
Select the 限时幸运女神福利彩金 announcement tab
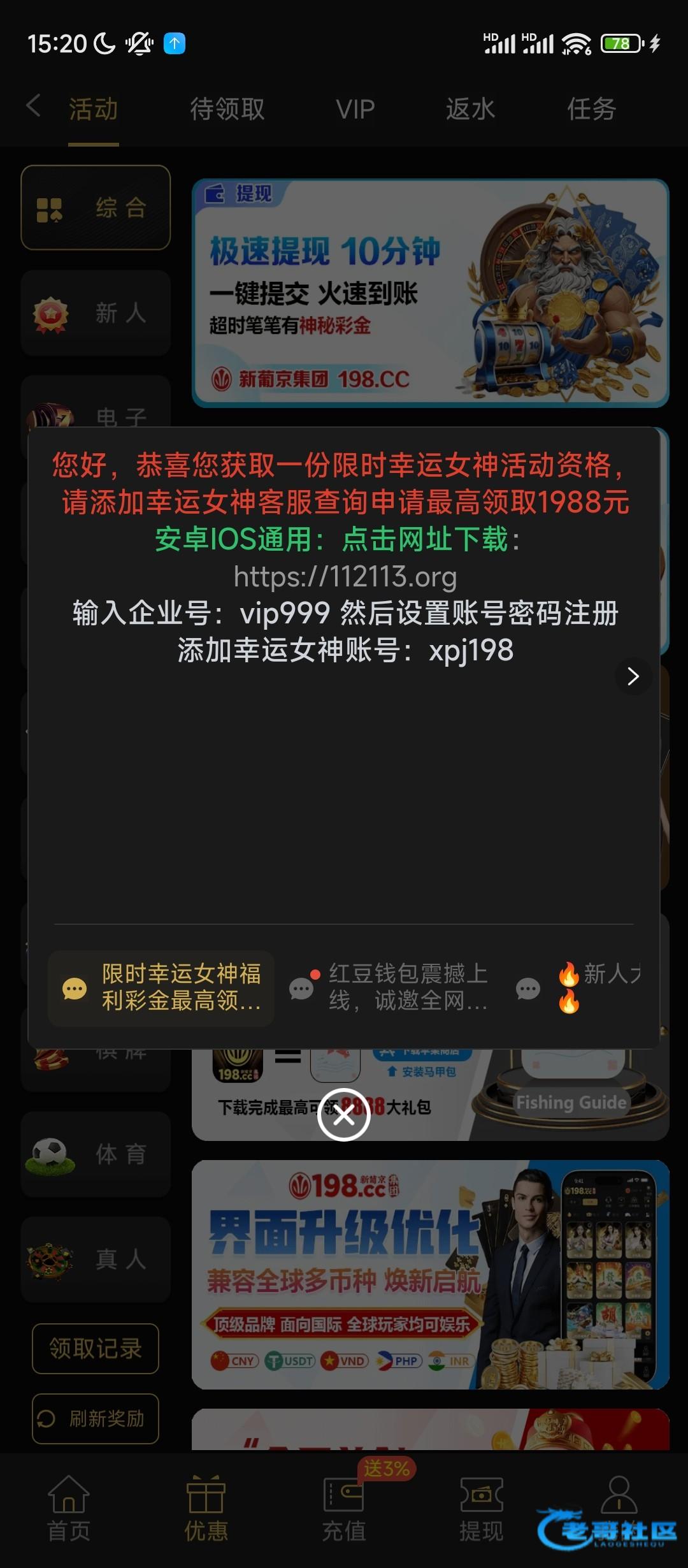161,988
